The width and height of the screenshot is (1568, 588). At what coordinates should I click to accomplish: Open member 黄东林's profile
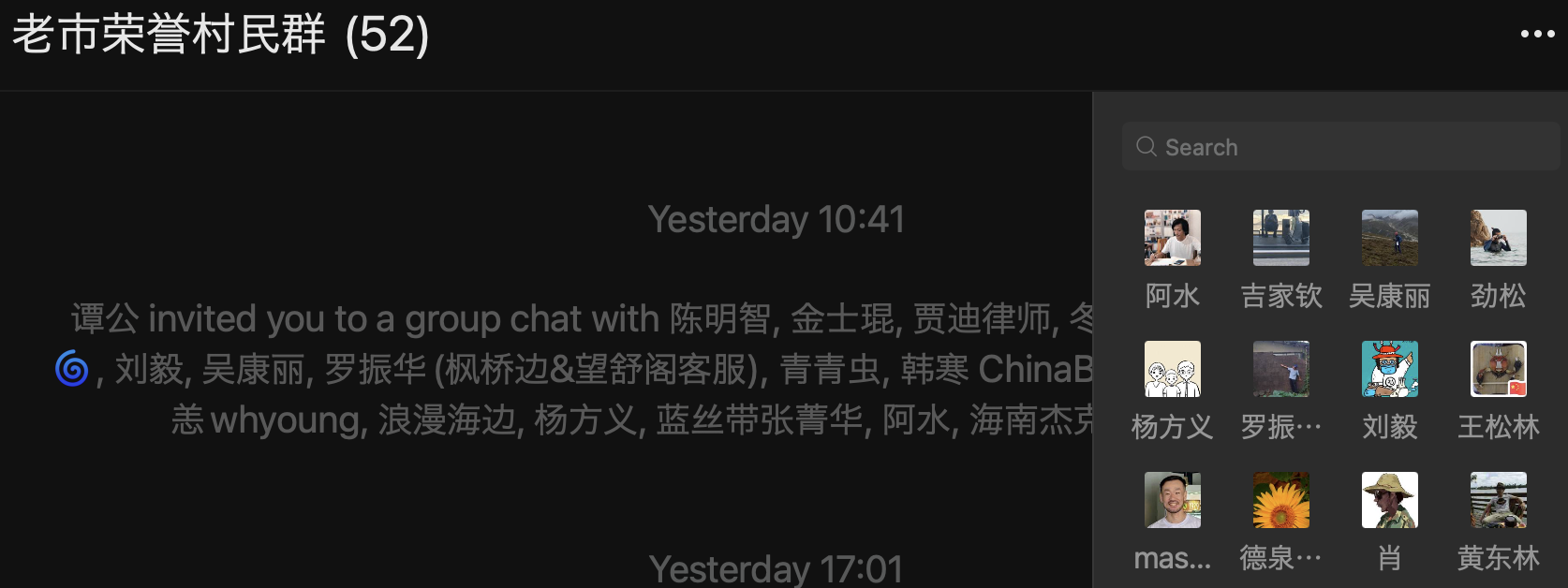coord(1498,501)
